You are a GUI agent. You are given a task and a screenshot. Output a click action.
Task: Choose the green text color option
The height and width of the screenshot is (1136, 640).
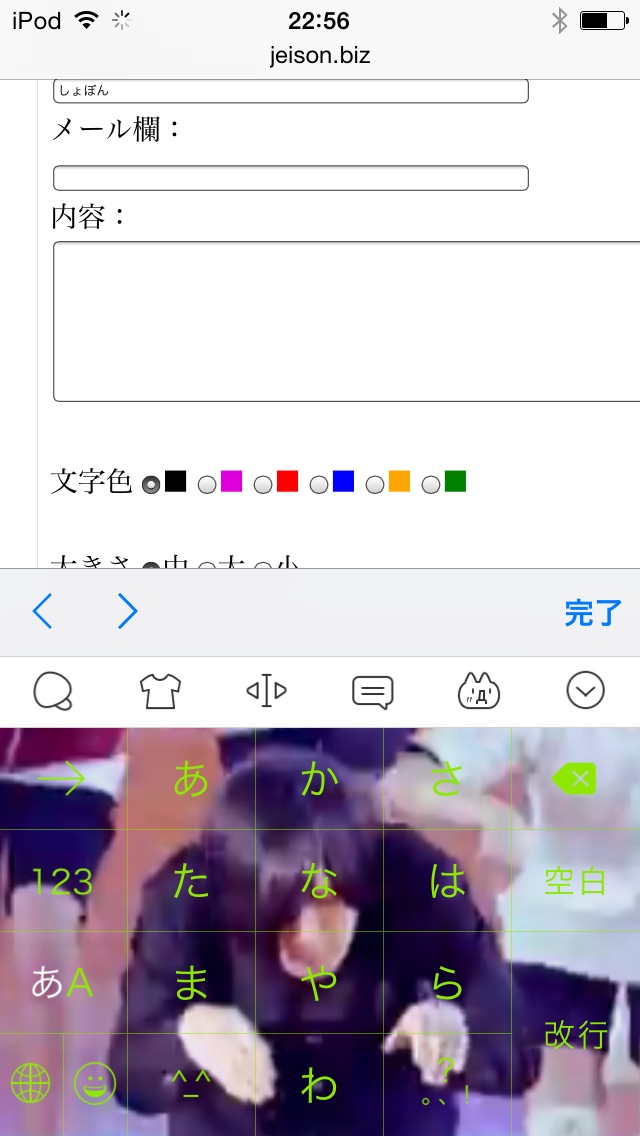(x=431, y=484)
